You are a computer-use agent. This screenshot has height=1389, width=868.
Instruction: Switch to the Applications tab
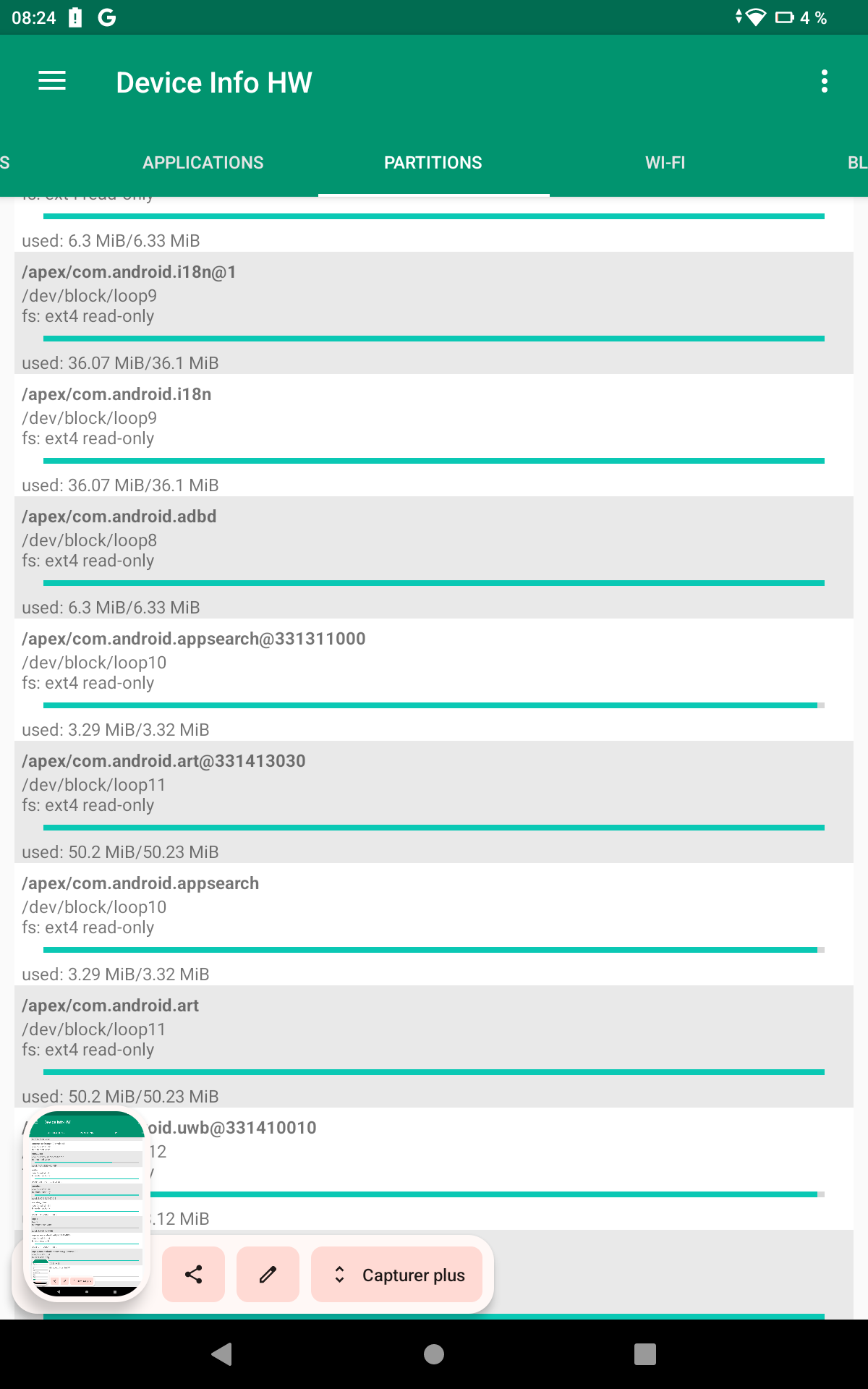(x=203, y=163)
